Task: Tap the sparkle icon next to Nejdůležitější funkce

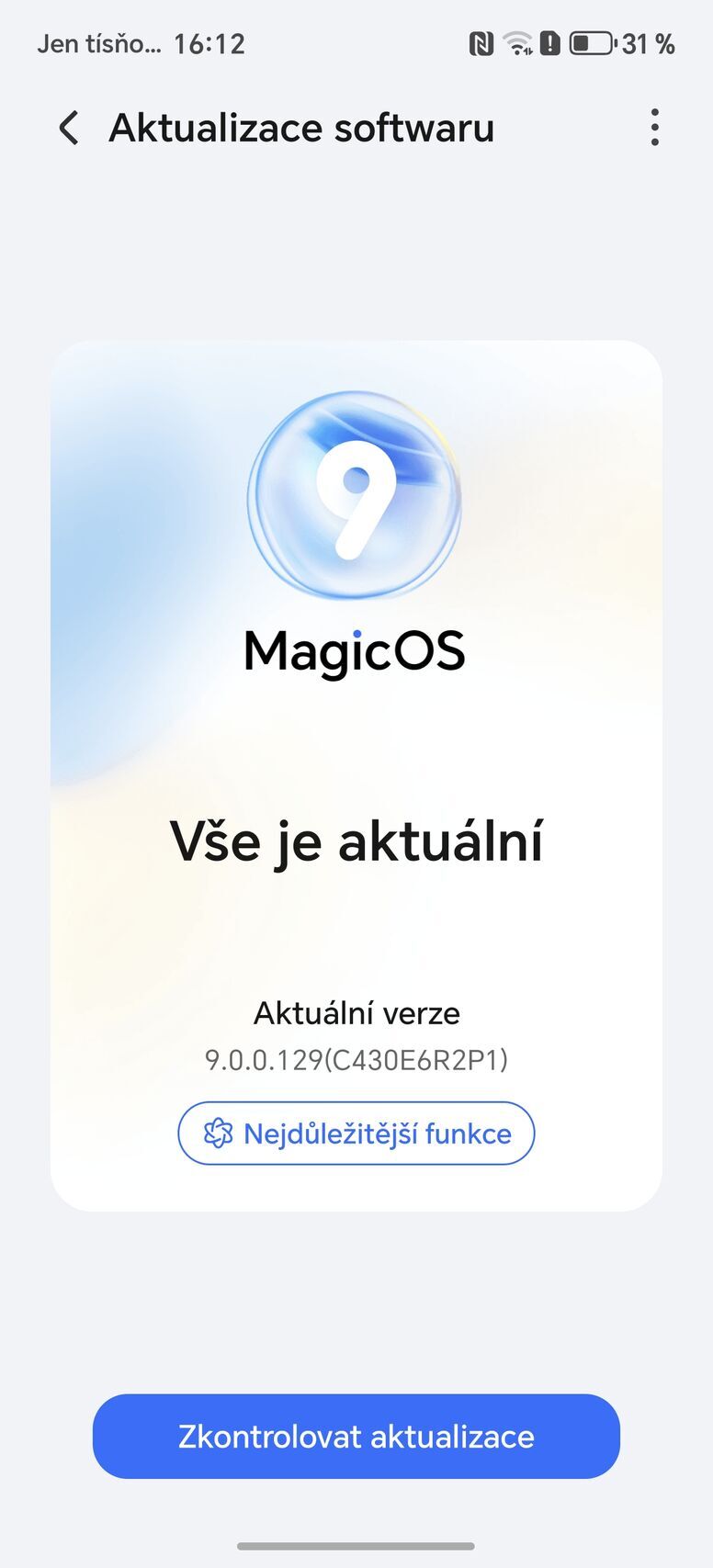Action: 219,1134
